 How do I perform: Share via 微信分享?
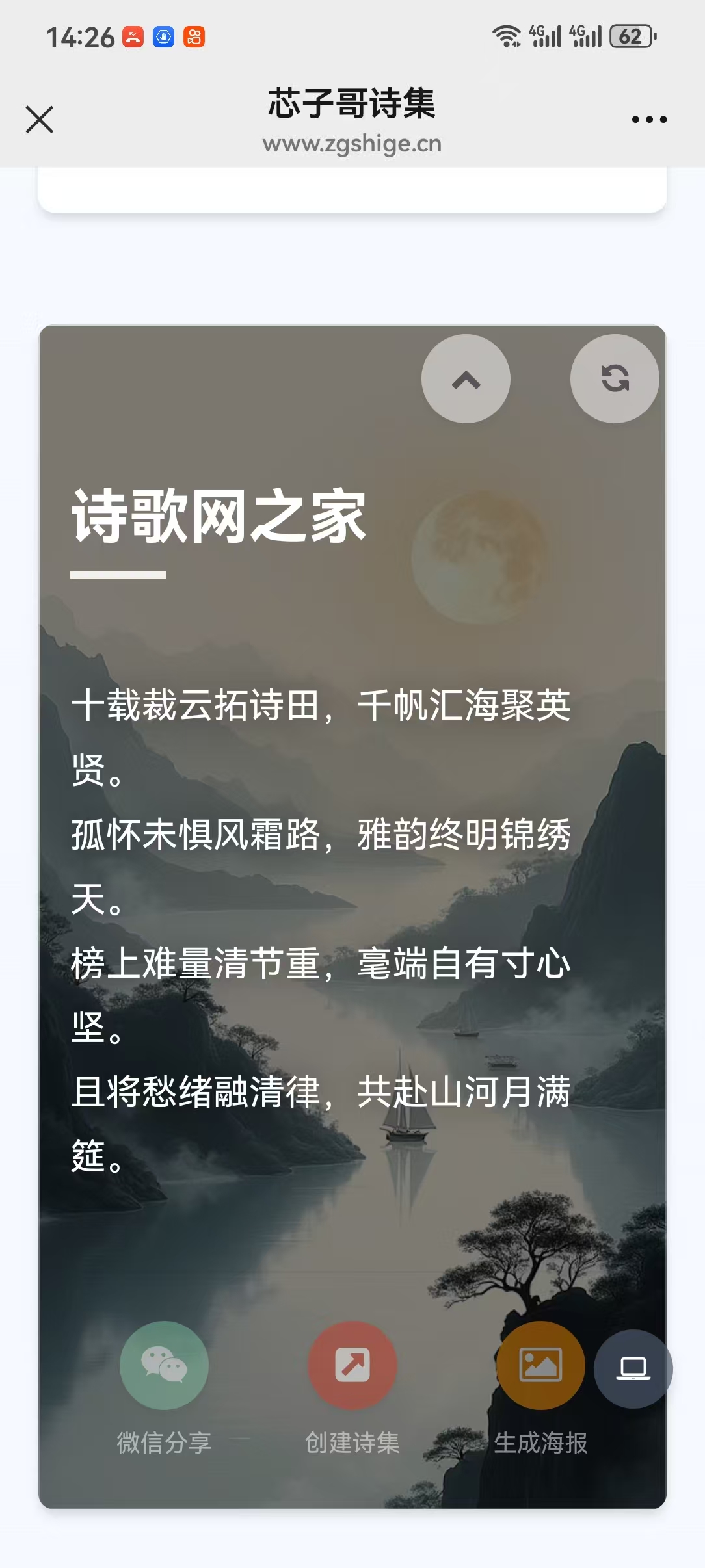point(164,1365)
